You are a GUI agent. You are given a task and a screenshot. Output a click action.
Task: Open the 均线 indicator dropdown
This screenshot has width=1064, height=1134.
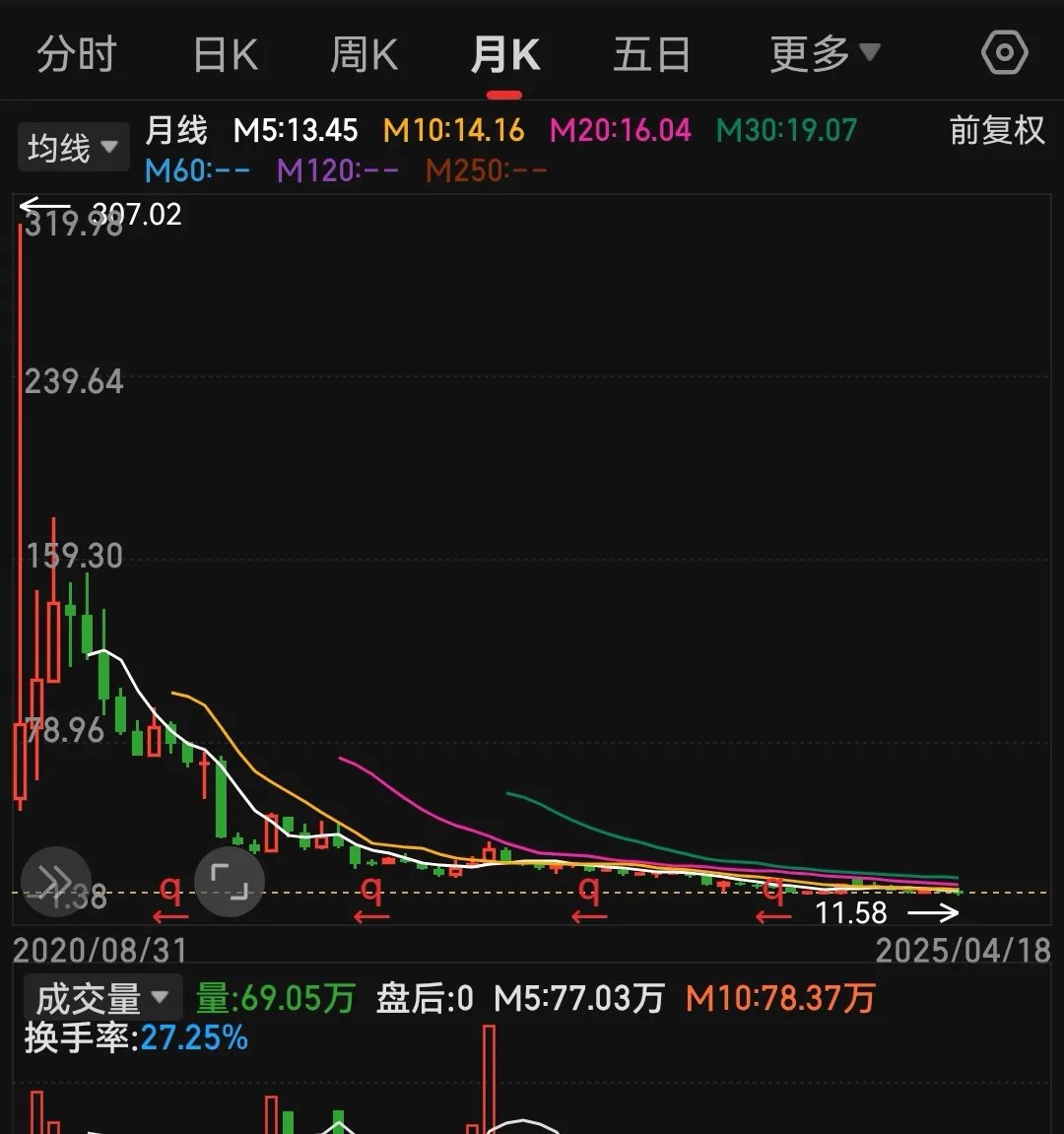(x=72, y=149)
